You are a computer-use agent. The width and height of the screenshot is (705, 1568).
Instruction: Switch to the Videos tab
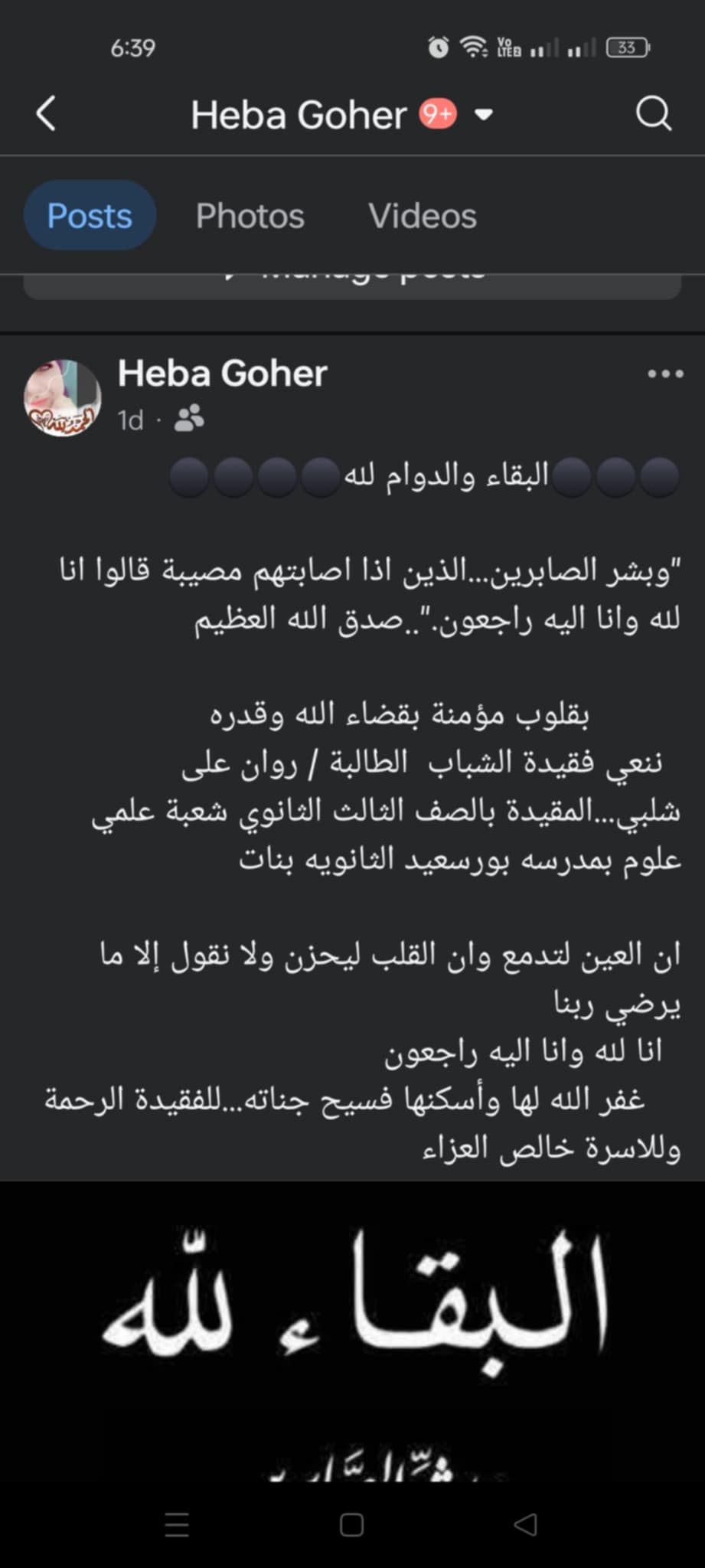tap(423, 216)
